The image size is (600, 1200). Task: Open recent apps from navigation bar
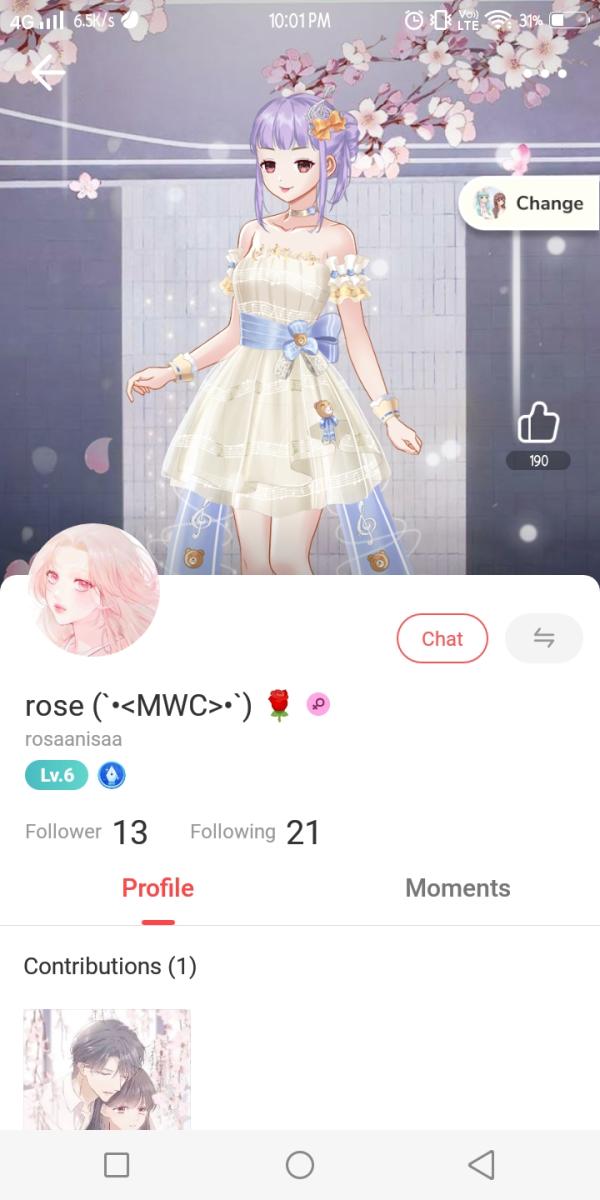coord(117,1165)
